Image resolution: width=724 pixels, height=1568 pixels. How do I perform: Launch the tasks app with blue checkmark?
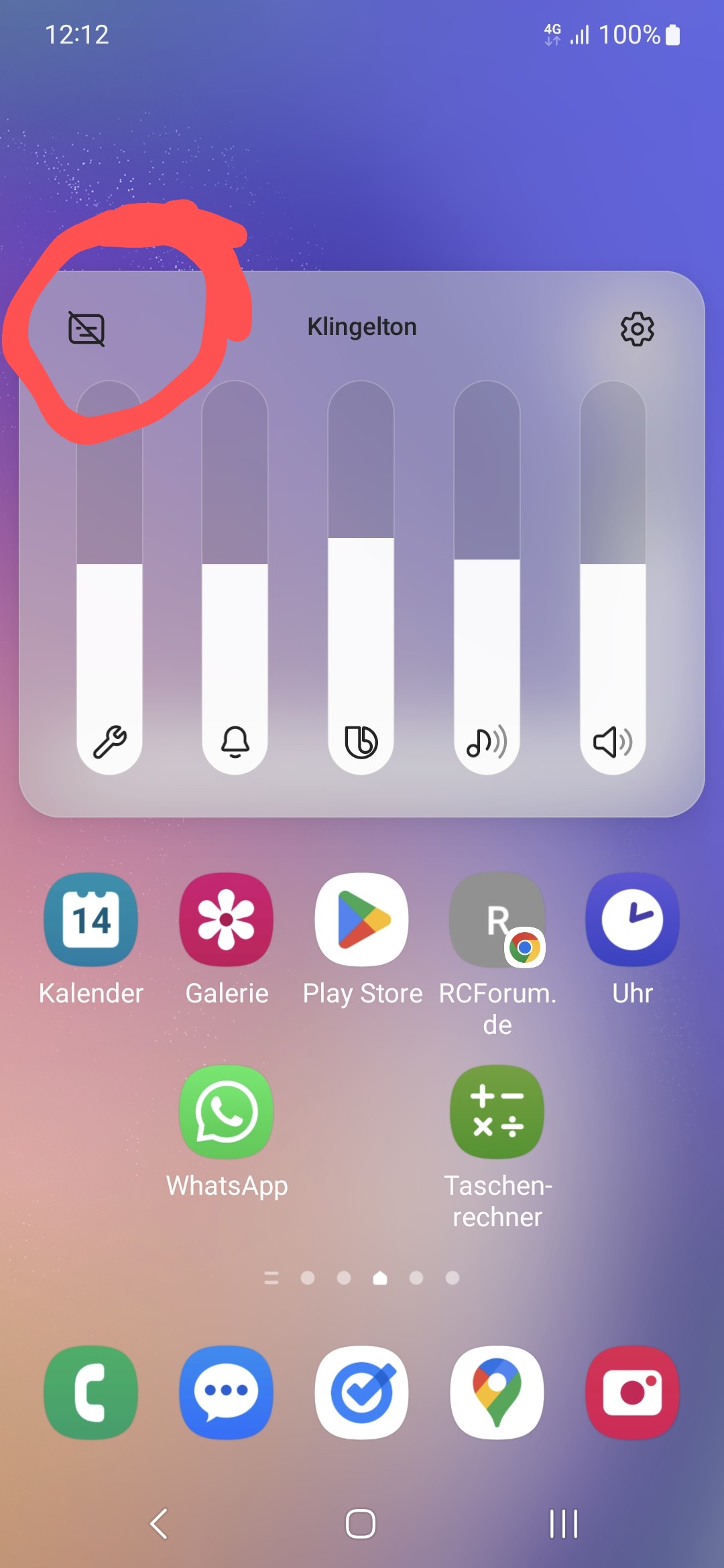pos(362,1392)
